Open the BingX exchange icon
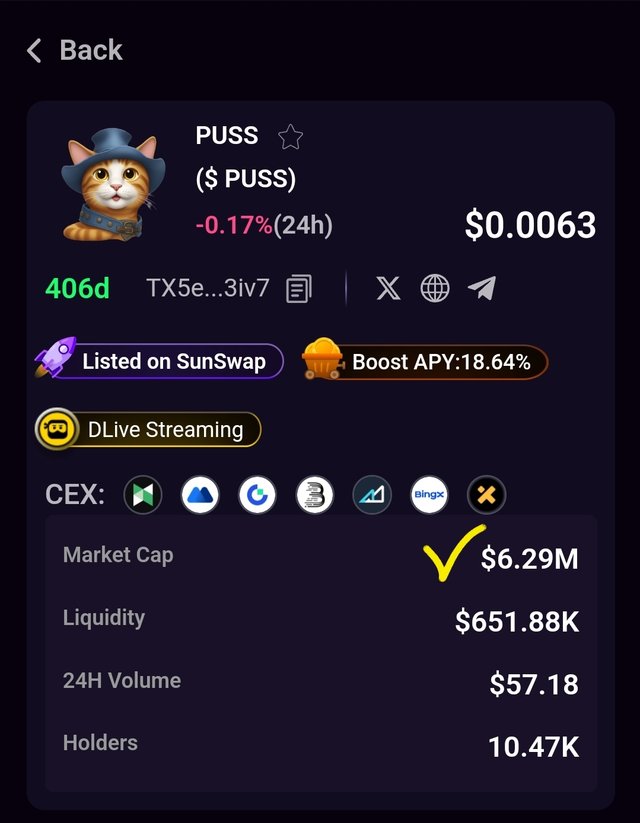 [x=430, y=494]
